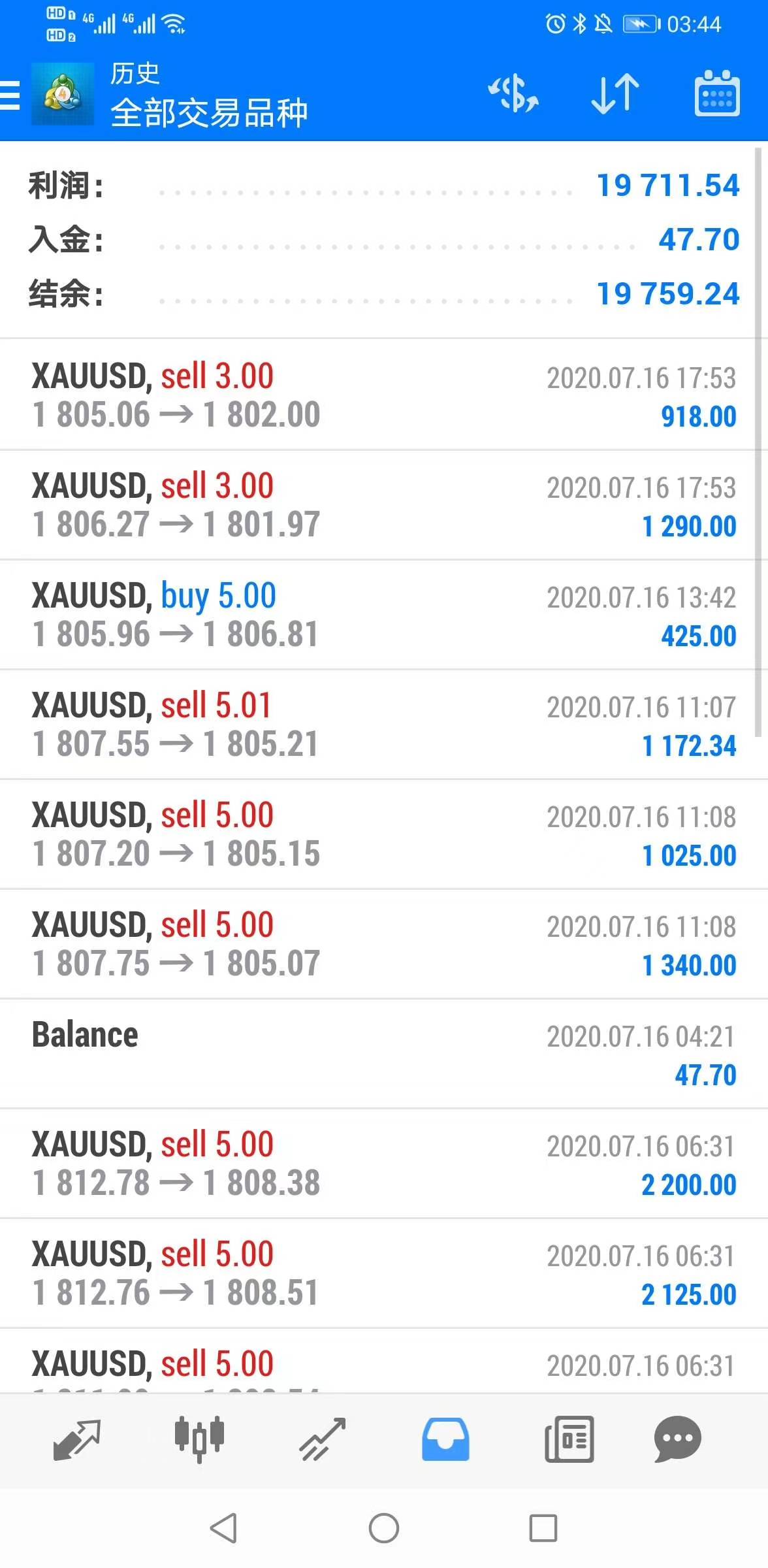Open the buy 5.00 XAUUSD trade
The height and width of the screenshot is (1568, 768).
coord(384,615)
